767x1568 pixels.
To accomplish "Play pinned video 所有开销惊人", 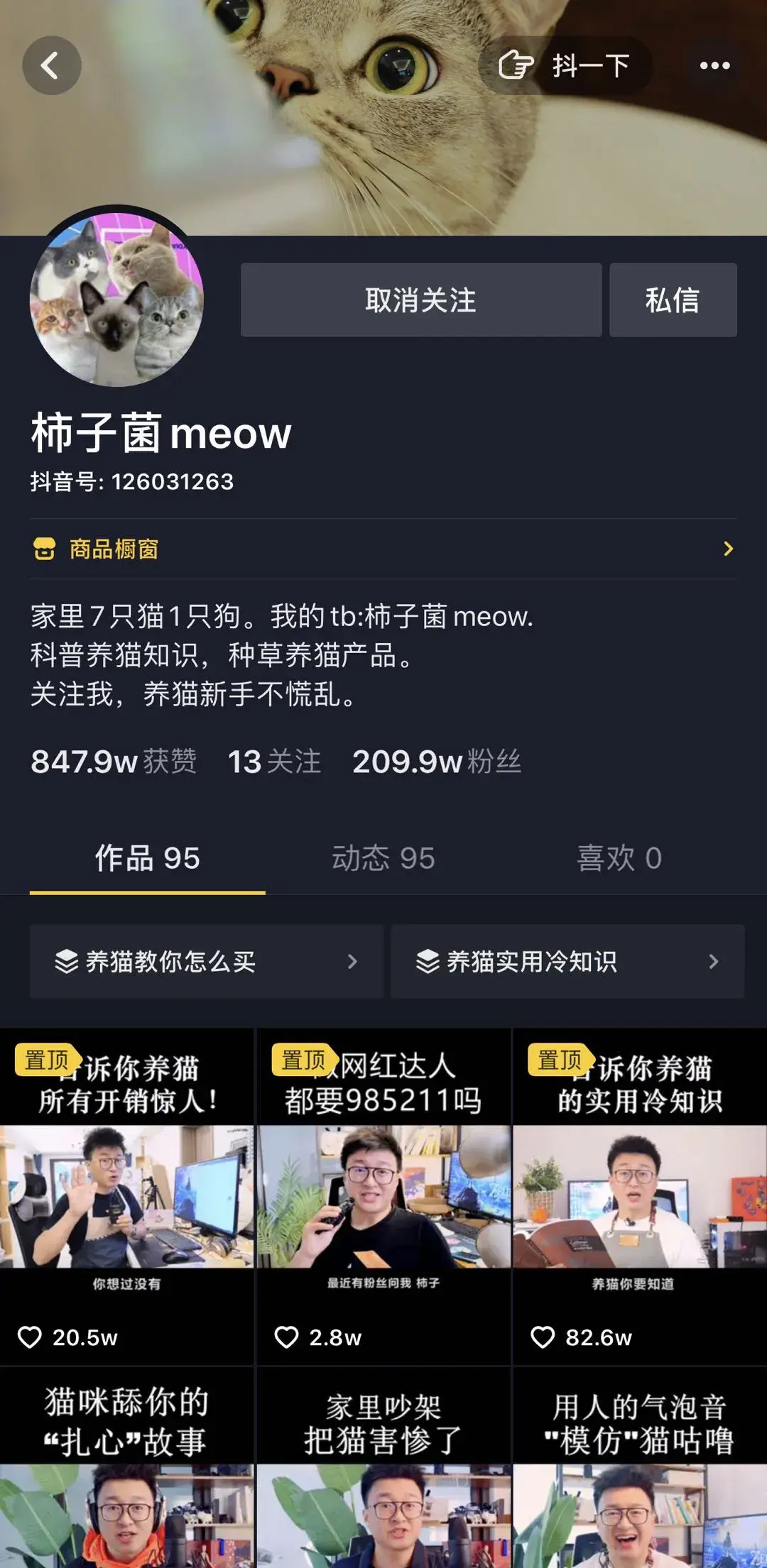I will [x=126, y=1196].
